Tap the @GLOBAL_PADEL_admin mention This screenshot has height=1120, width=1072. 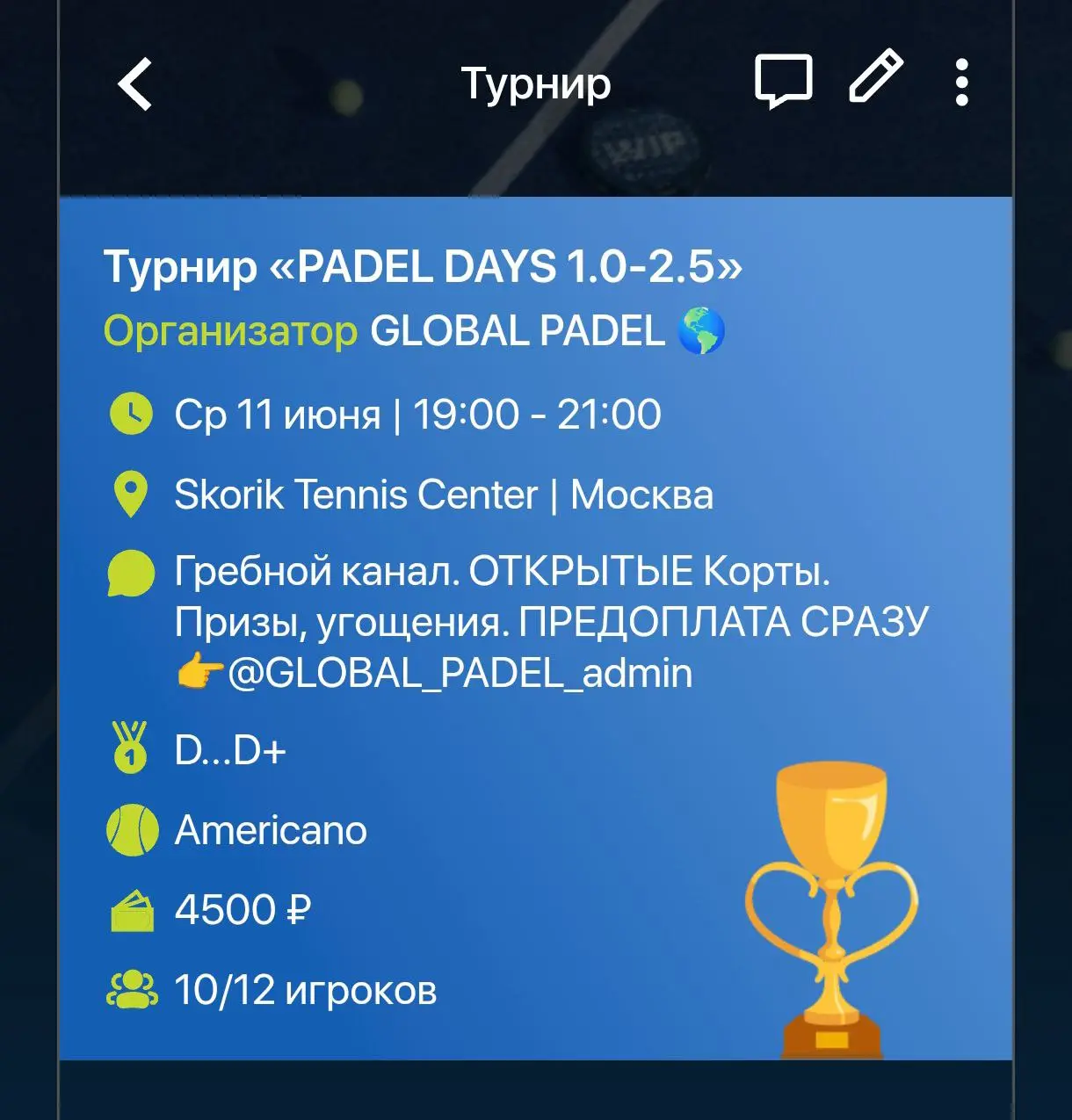pos(457,673)
